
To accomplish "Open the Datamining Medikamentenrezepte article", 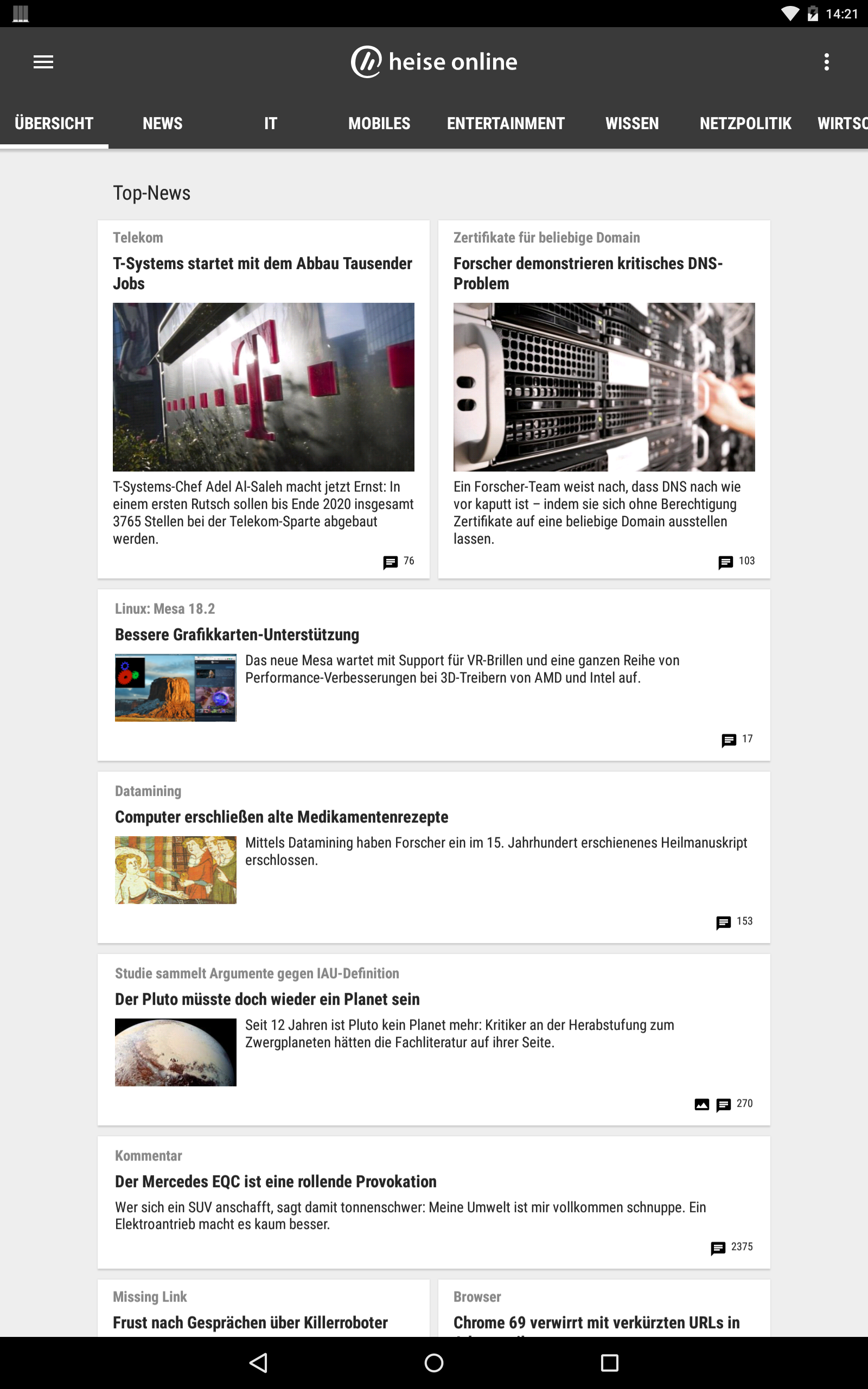I will point(433,857).
